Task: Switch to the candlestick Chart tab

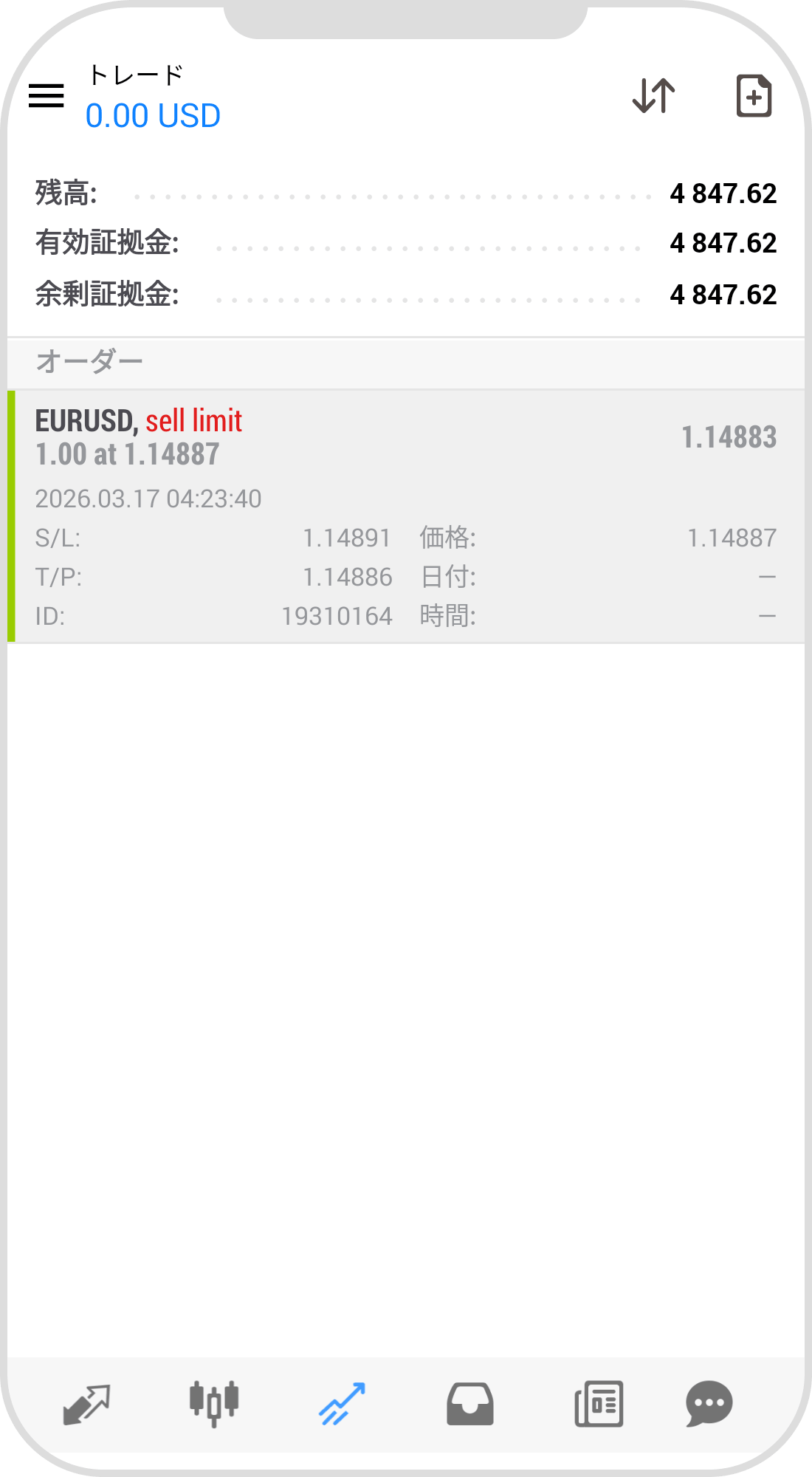Action: point(214,1404)
